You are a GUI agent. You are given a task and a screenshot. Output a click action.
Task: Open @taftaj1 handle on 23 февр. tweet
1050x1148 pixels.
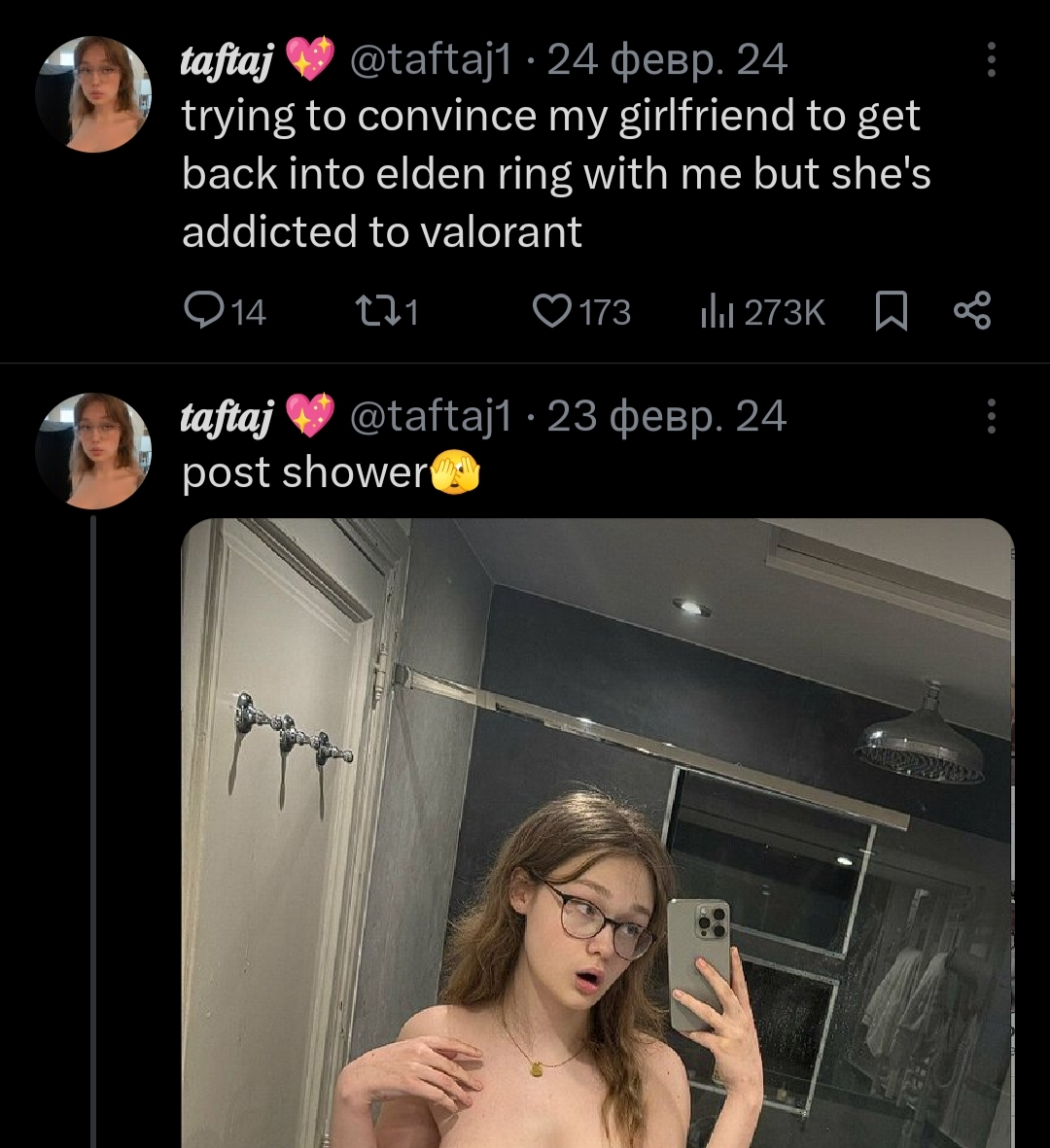(429, 416)
